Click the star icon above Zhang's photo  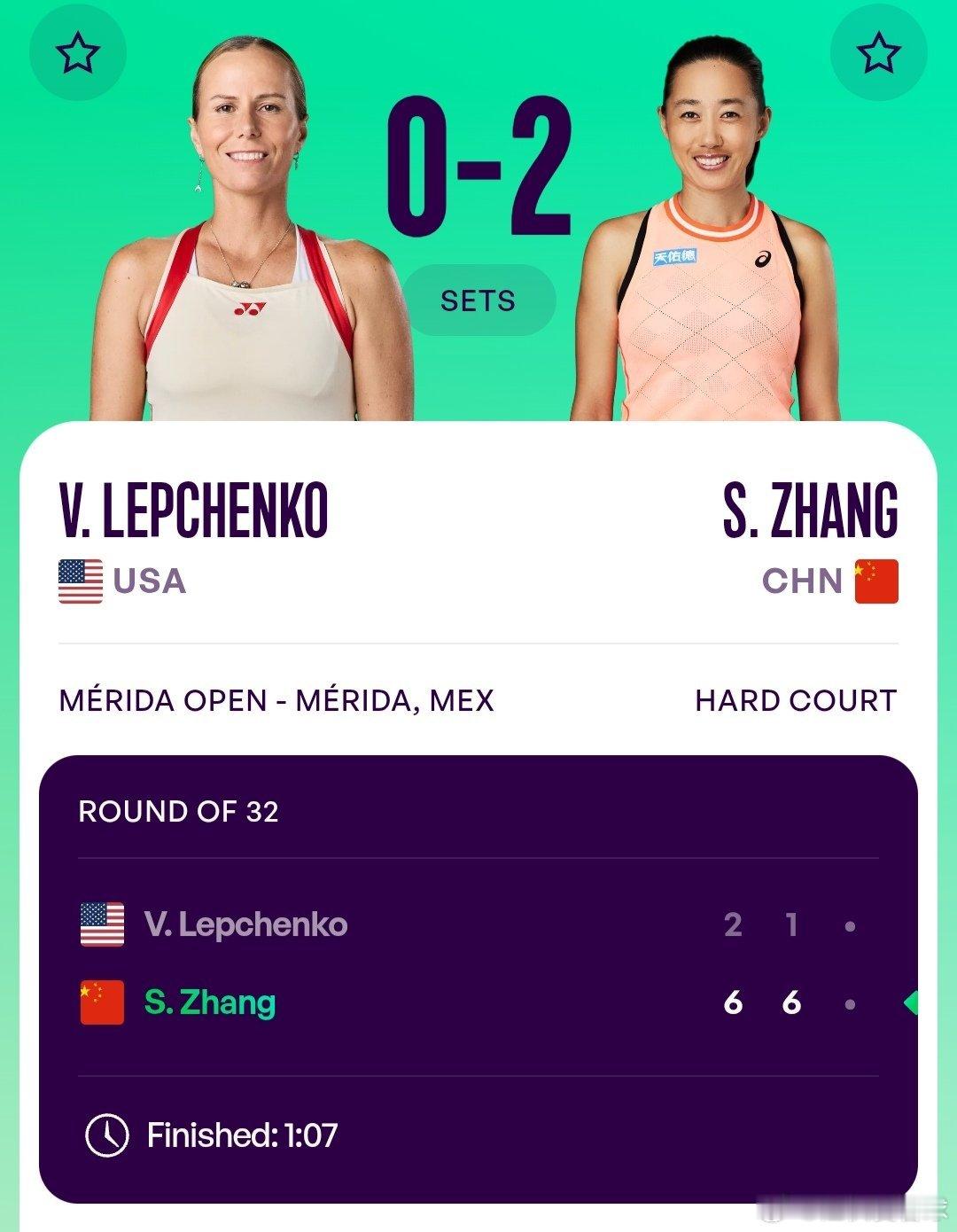877,53
